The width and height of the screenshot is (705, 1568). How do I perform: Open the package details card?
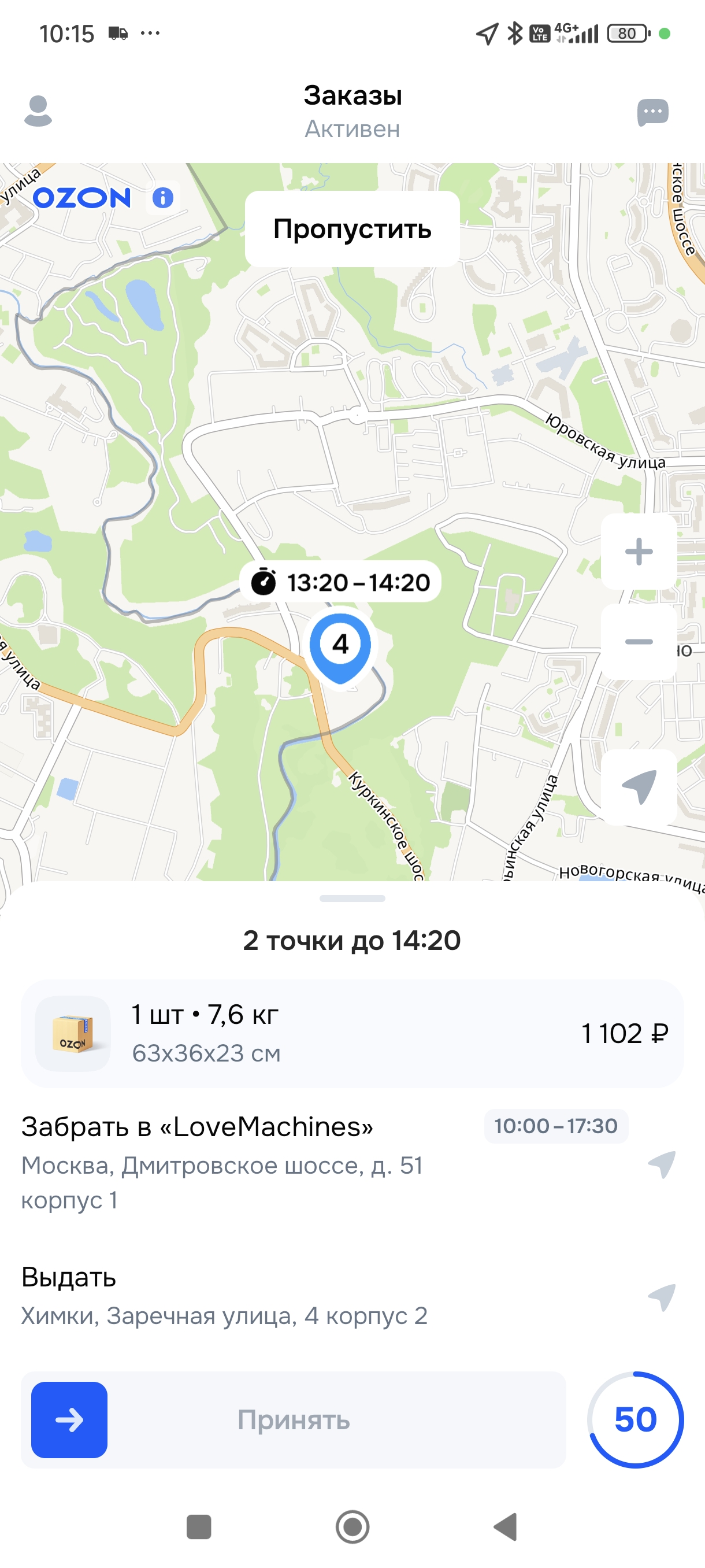click(352, 1034)
